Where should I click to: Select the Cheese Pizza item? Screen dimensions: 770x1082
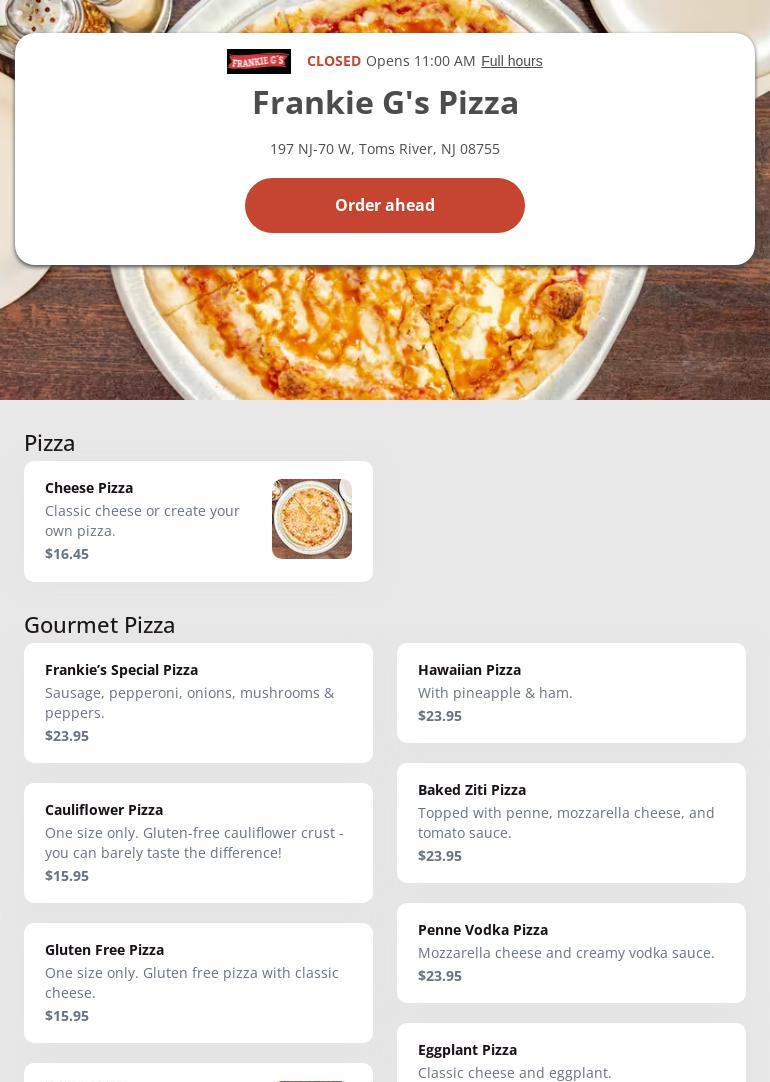198,521
